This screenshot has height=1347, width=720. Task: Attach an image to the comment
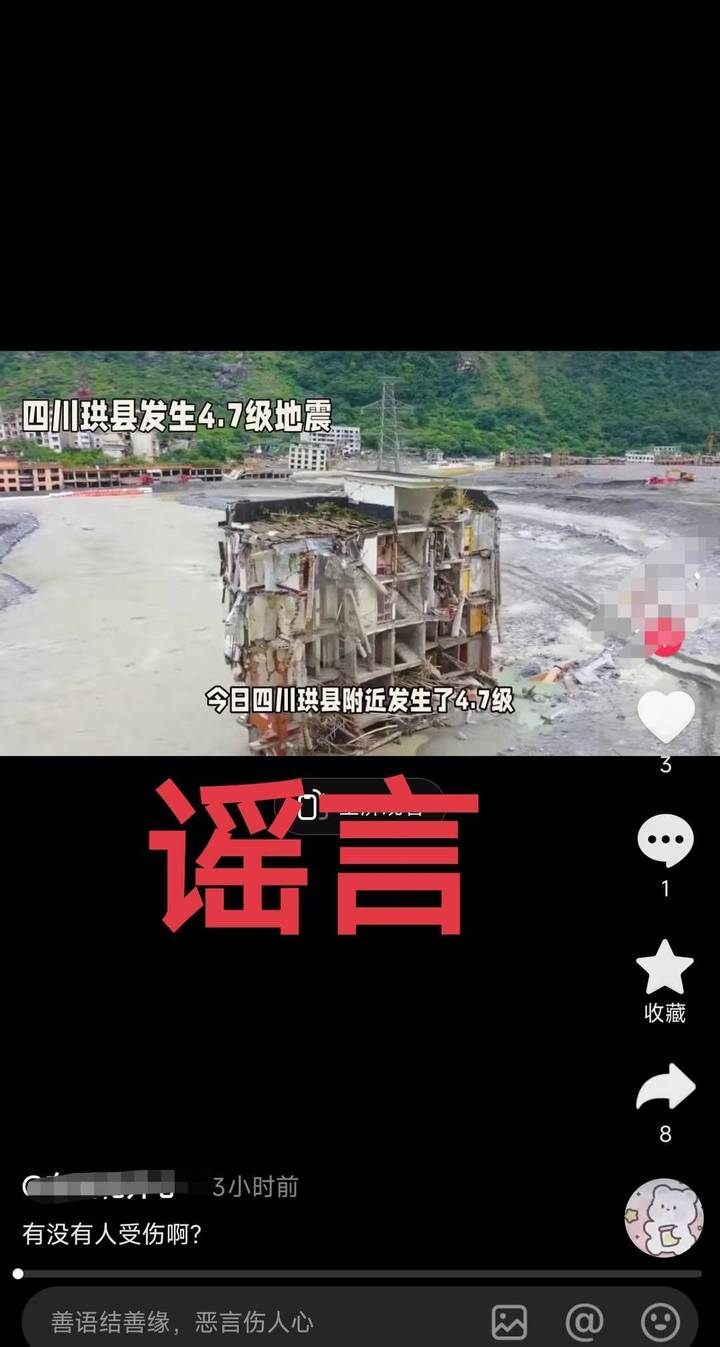coord(509,1322)
